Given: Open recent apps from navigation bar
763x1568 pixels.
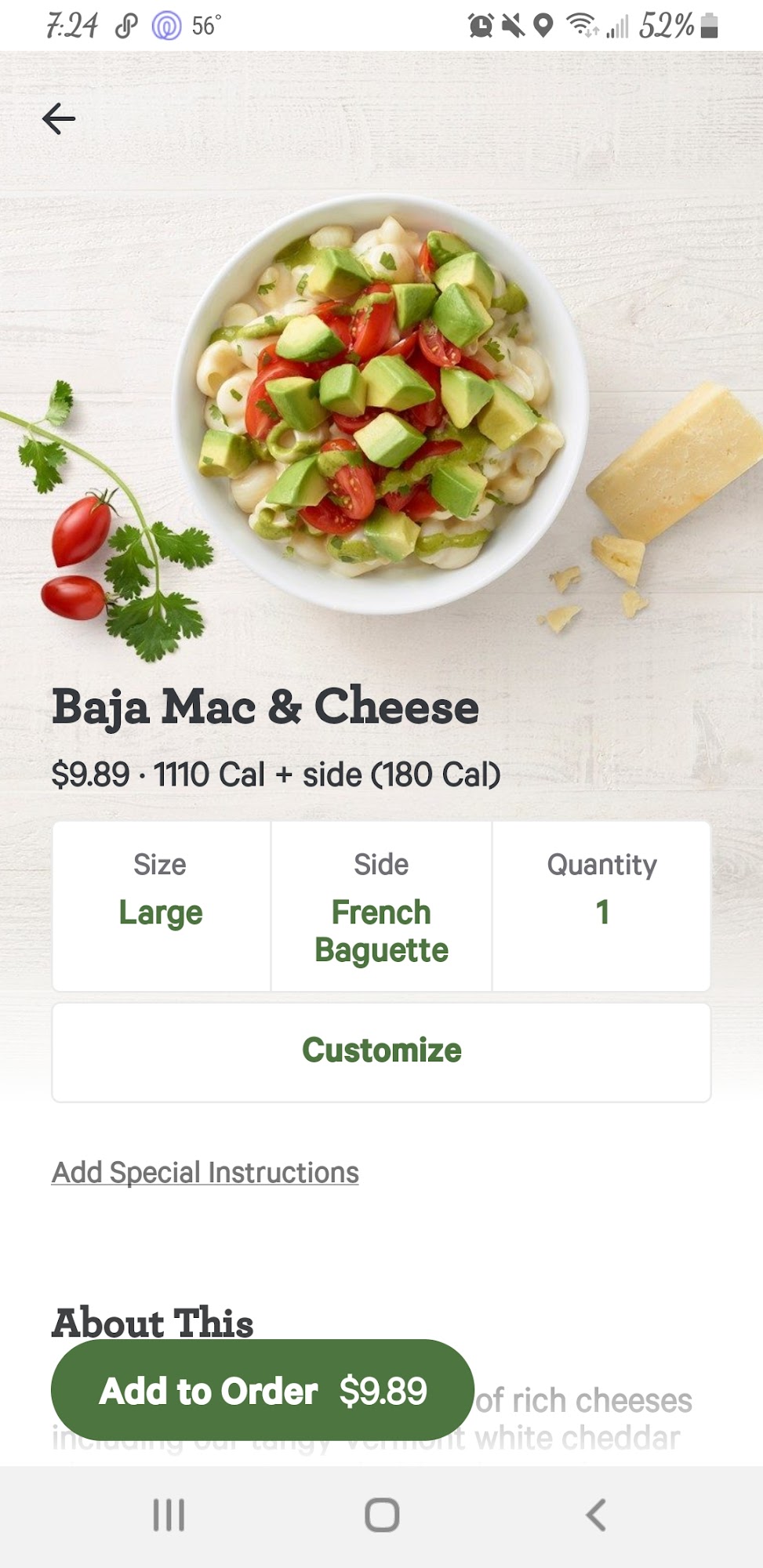Looking at the screenshot, I should (169, 1515).
